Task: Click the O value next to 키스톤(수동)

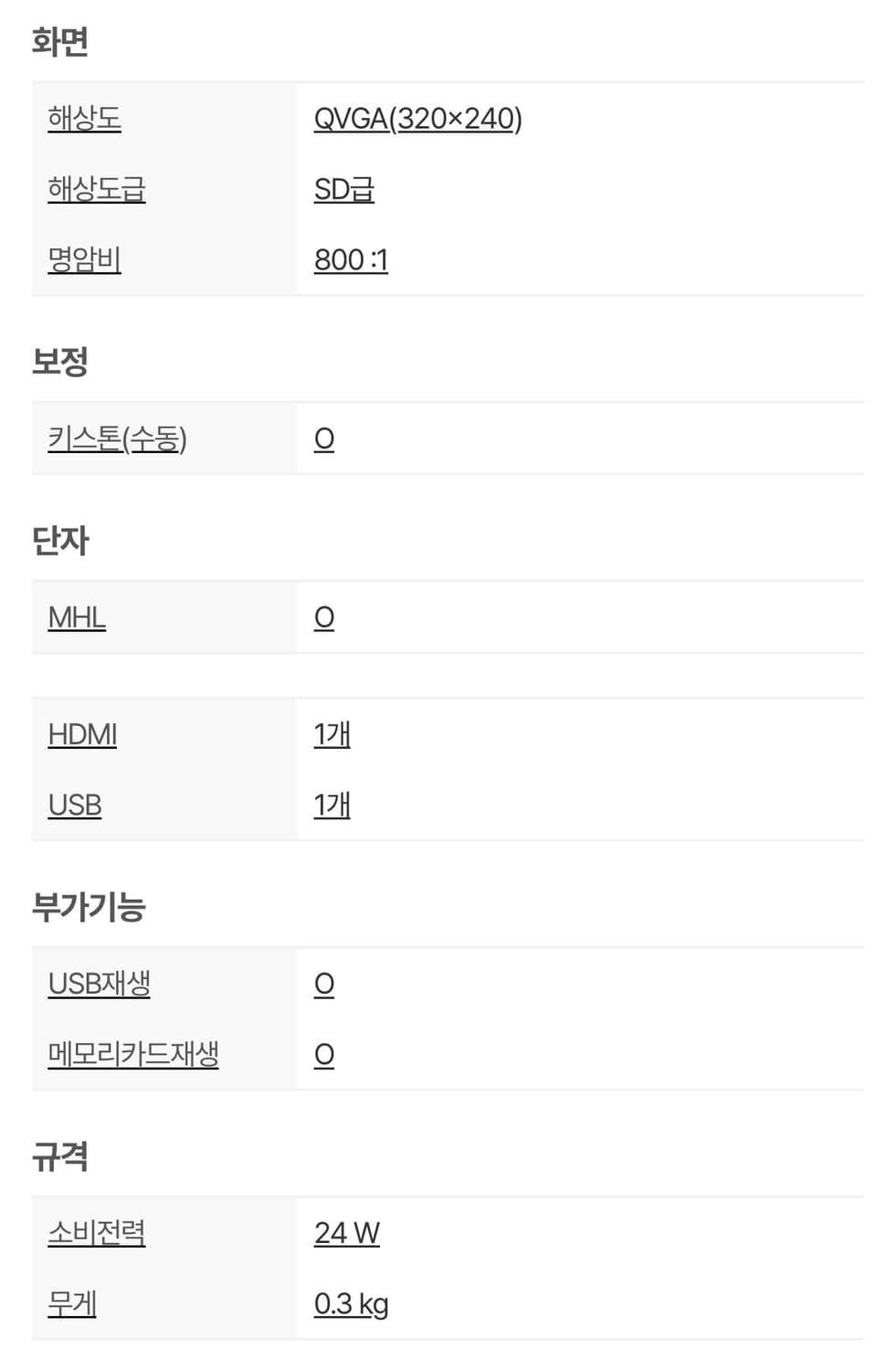Action: (x=324, y=437)
